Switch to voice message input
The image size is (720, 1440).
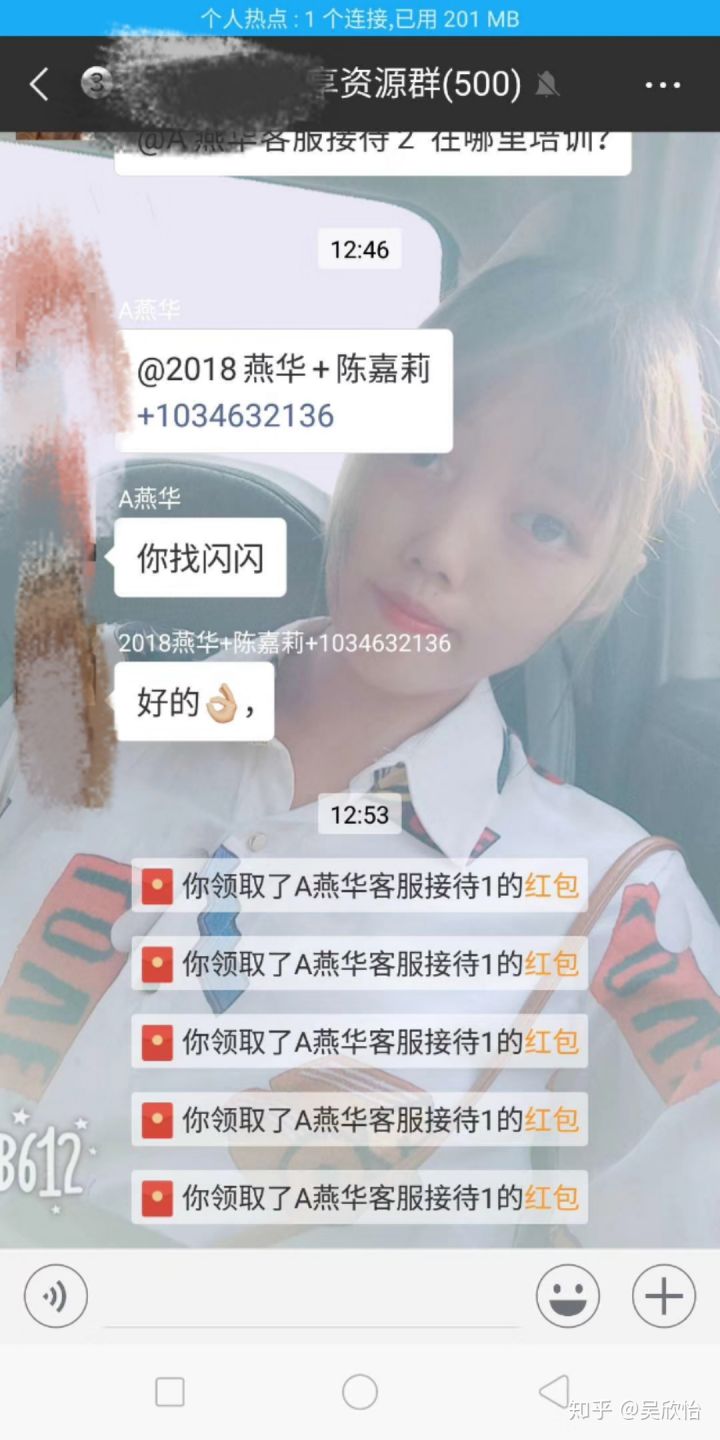(x=56, y=1297)
